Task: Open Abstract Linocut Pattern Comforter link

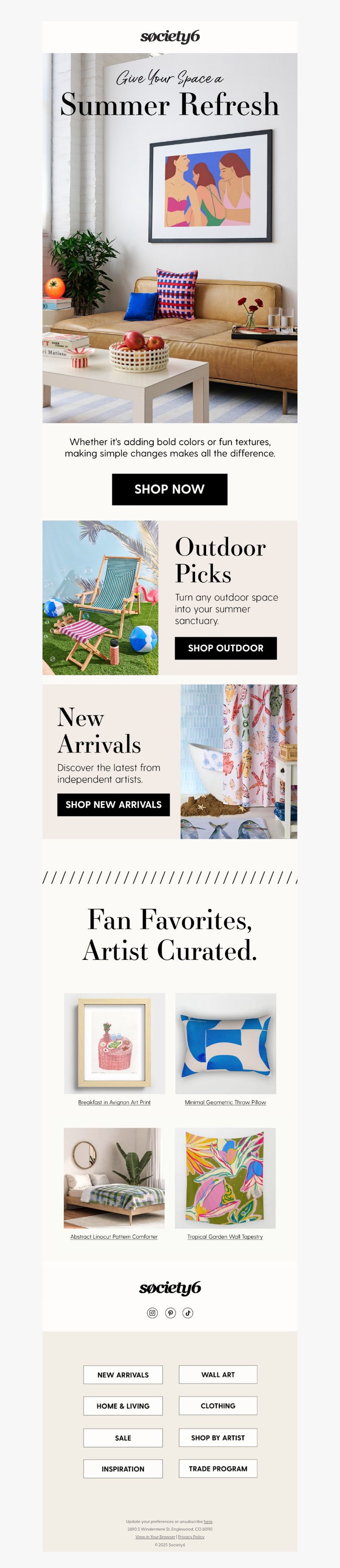Action: pyautogui.click(x=114, y=1236)
